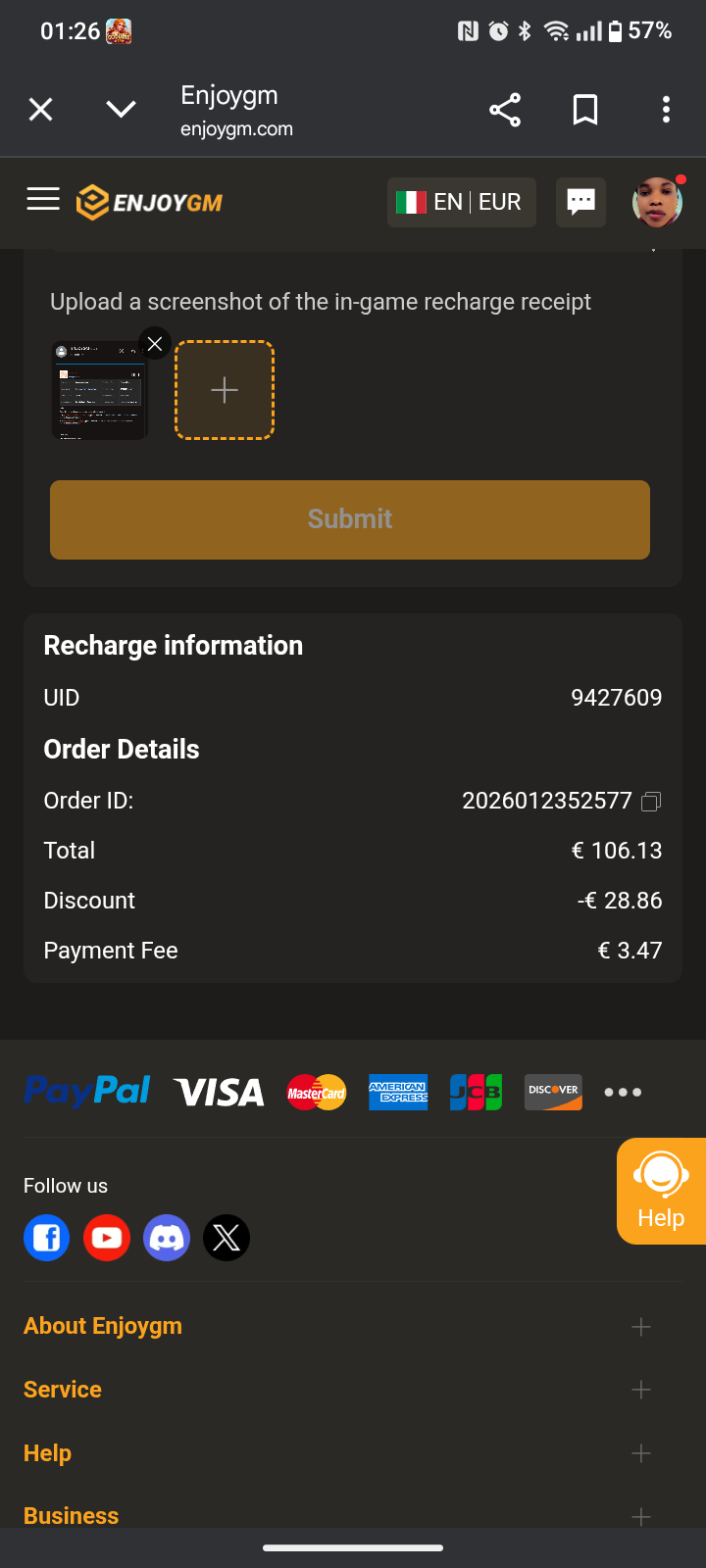Remove the uploaded receipt screenshot

pos(155,344)
